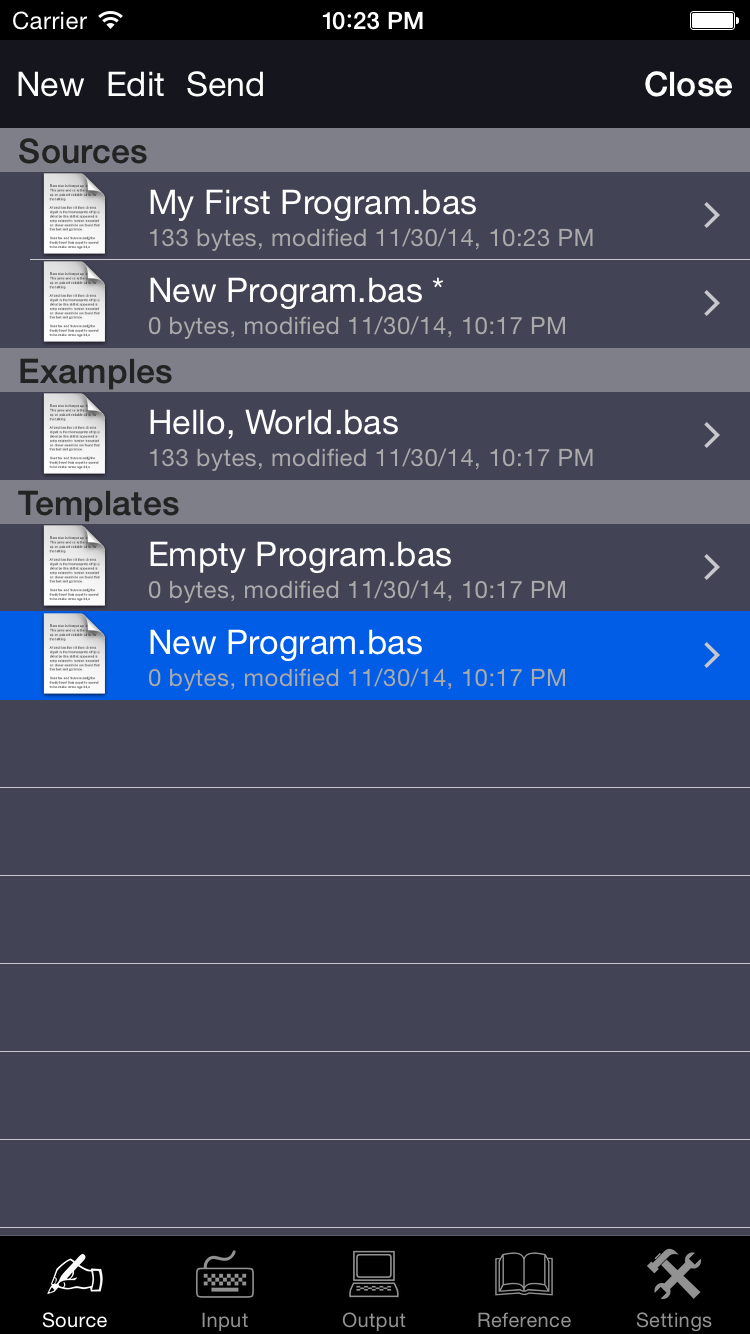Viewport: 750px width, 1334px height.
Task: Enter Edit mode for the file list
Action: pyautogui.click(x=136, y=85)
